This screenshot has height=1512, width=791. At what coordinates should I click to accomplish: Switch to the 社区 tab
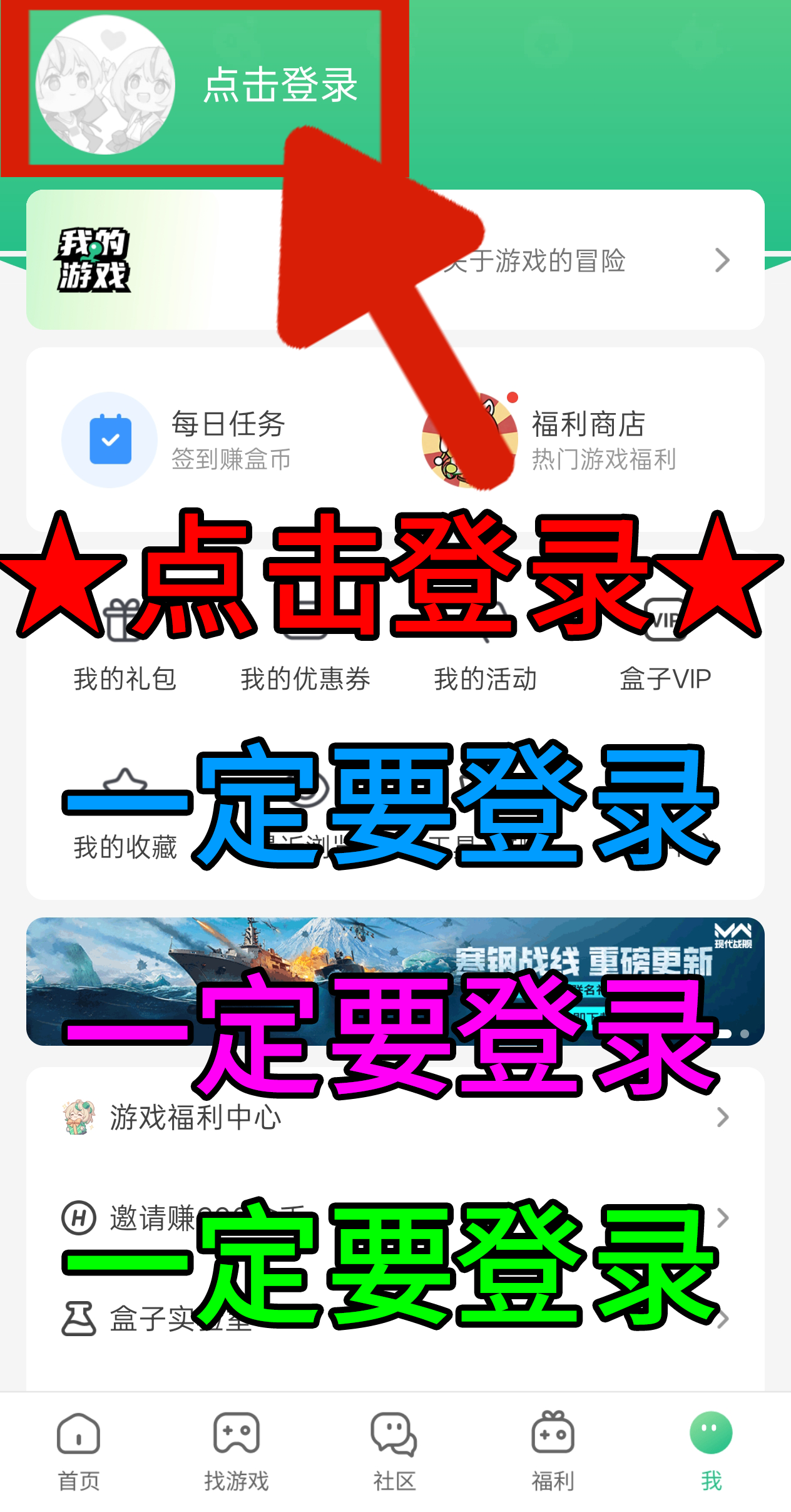click(x=394, y=1433)
